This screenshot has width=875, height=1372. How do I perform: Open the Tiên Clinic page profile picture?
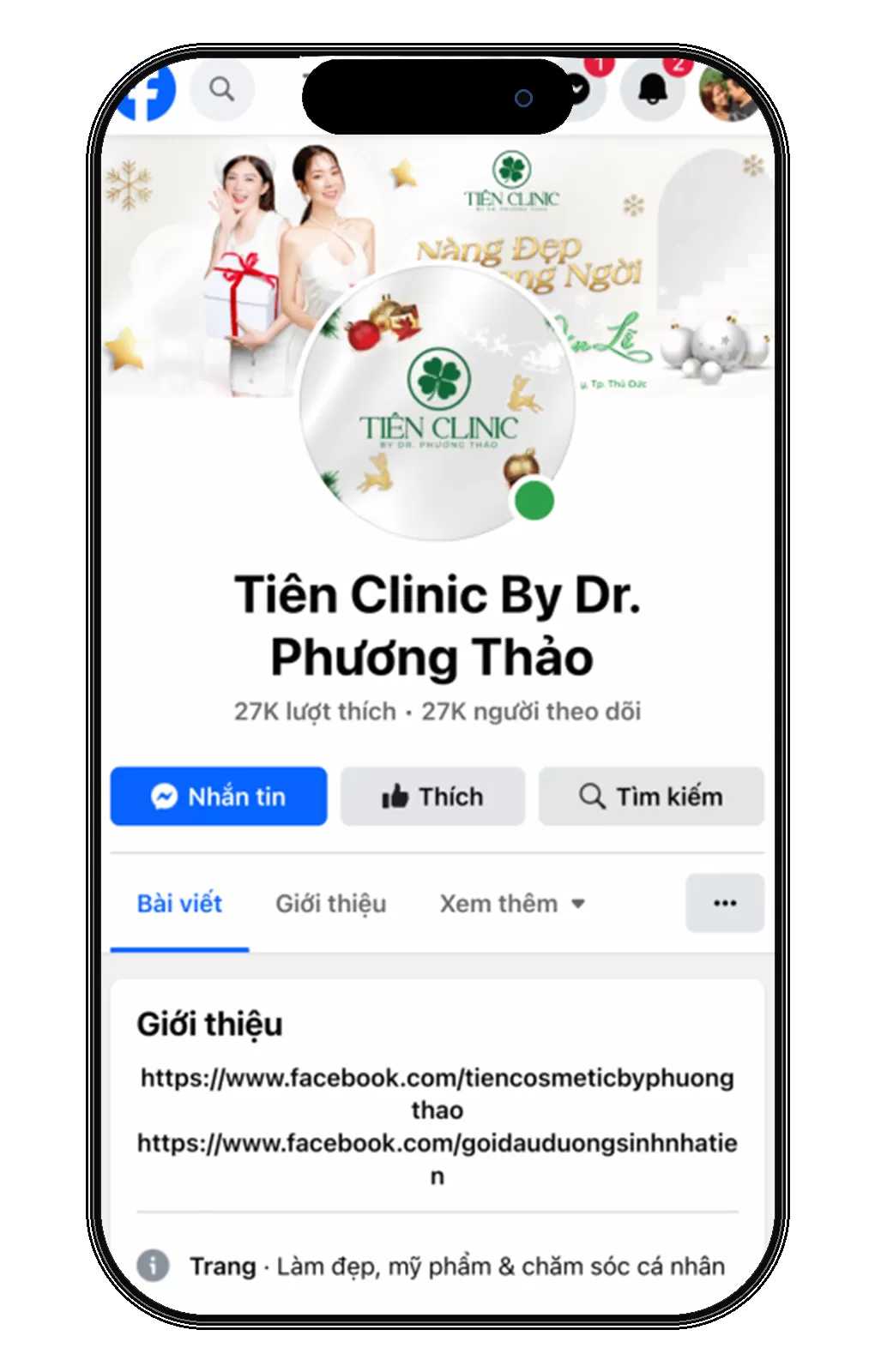coord(437,403)
